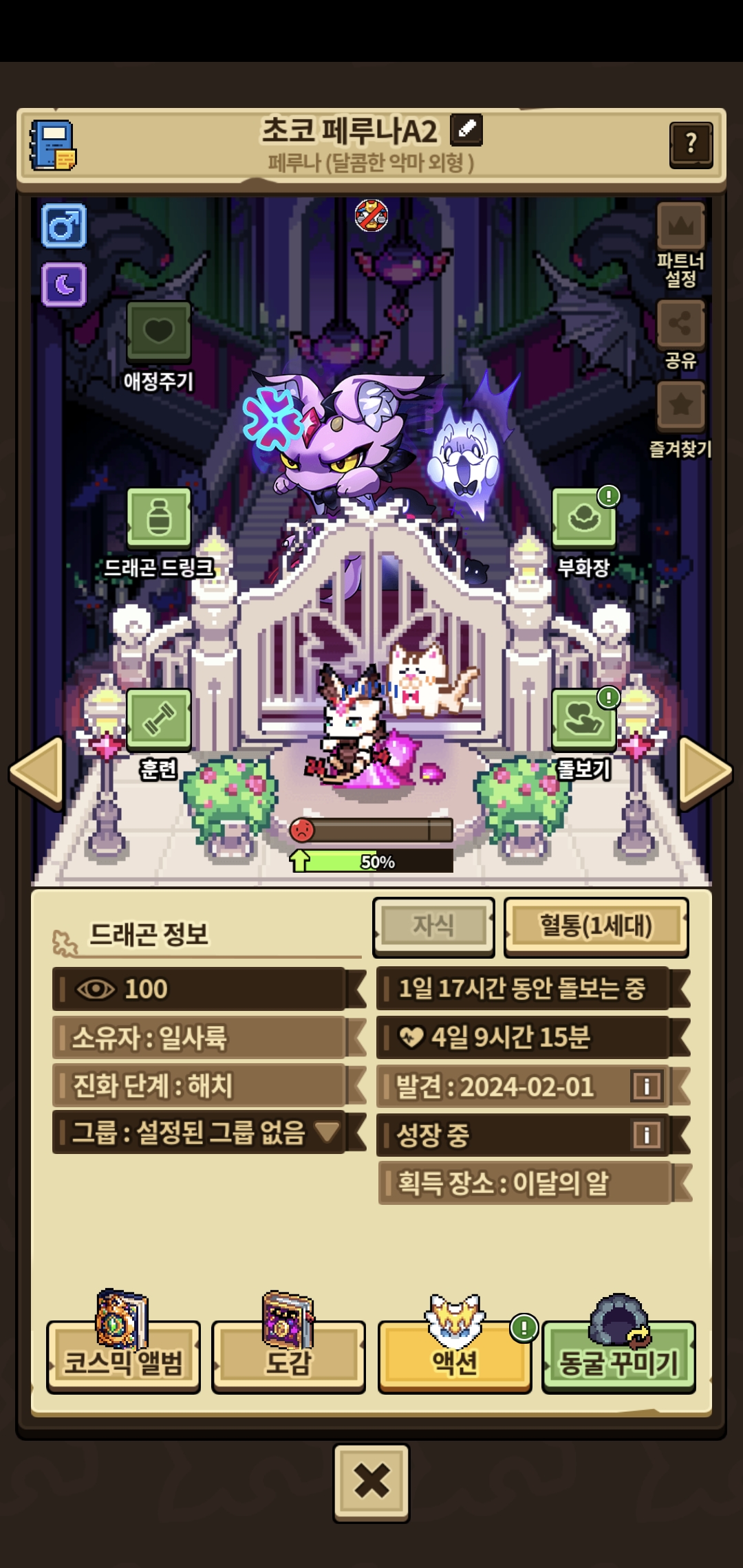This screenshot has height=1568, width=743.
Task: View 혈통(1세대) lineage
Action: 596,926
